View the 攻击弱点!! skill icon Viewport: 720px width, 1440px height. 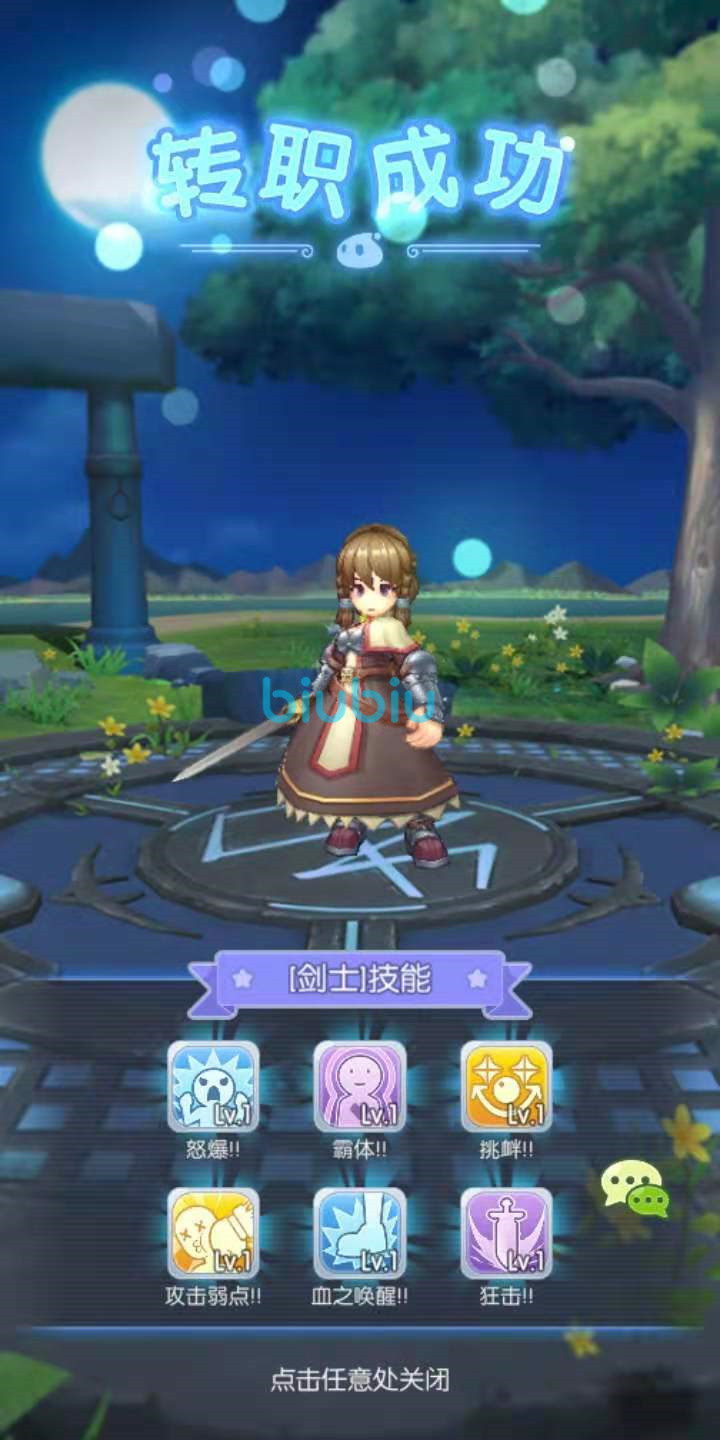(213, 1233)
